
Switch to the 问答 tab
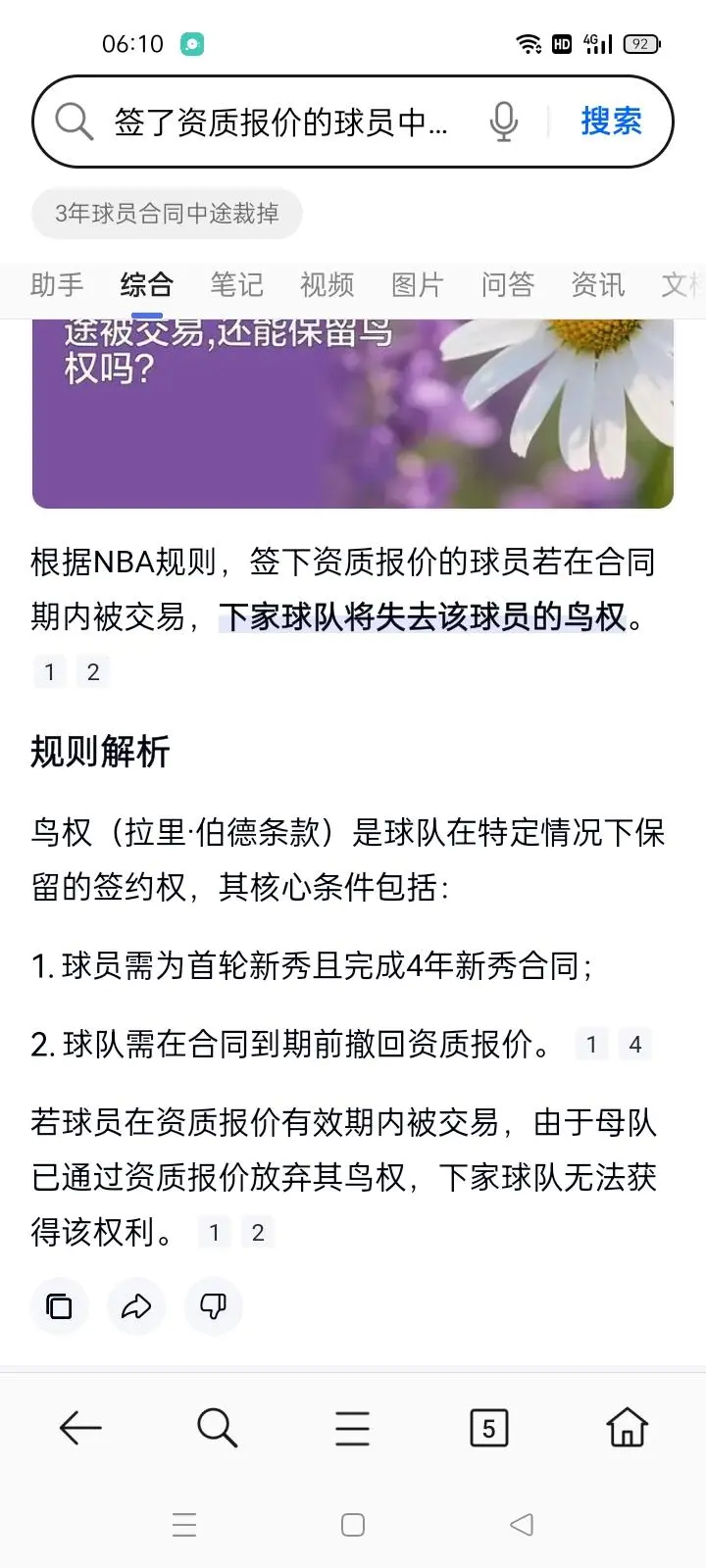(x=508, y=285)
